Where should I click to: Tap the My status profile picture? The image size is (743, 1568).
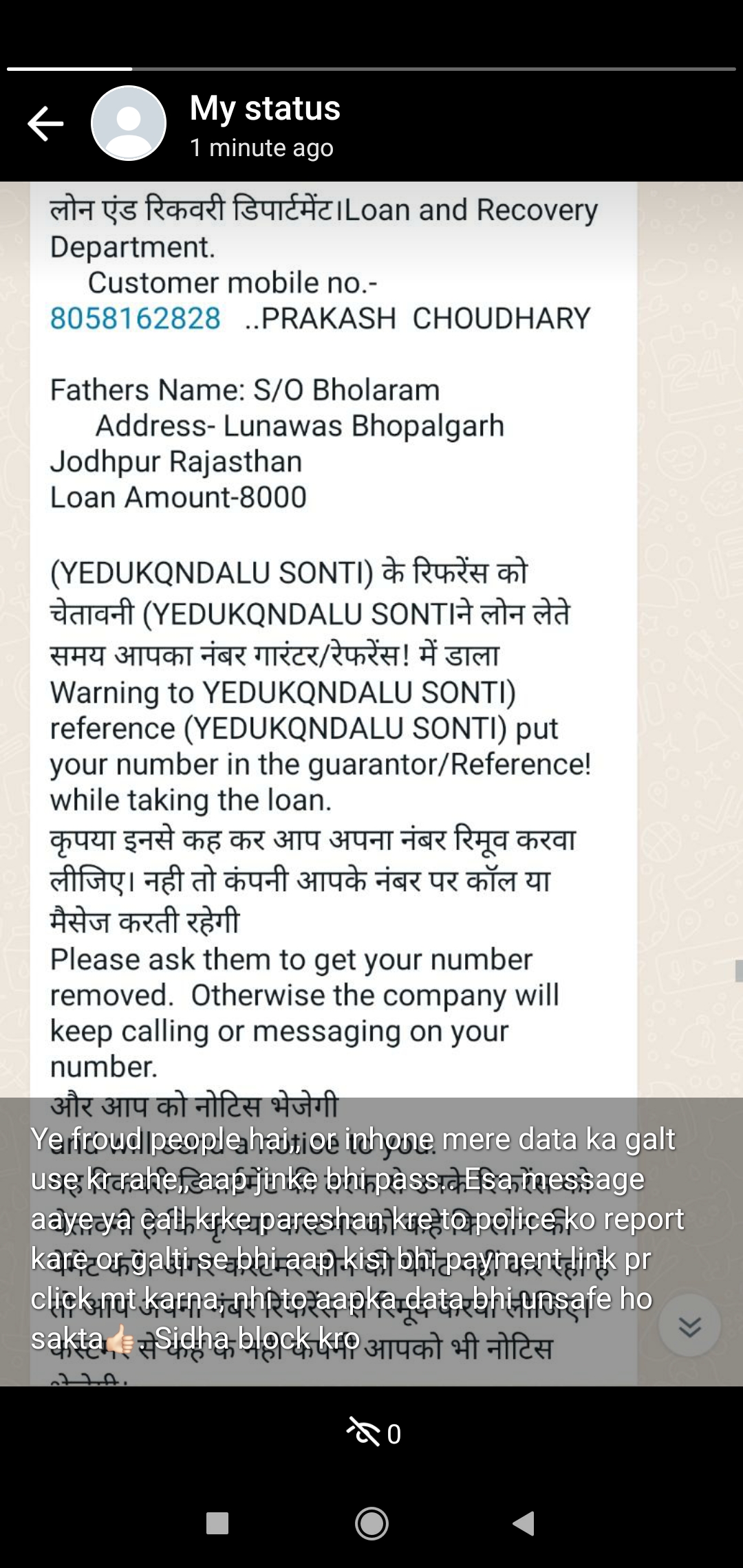(129, 124)
